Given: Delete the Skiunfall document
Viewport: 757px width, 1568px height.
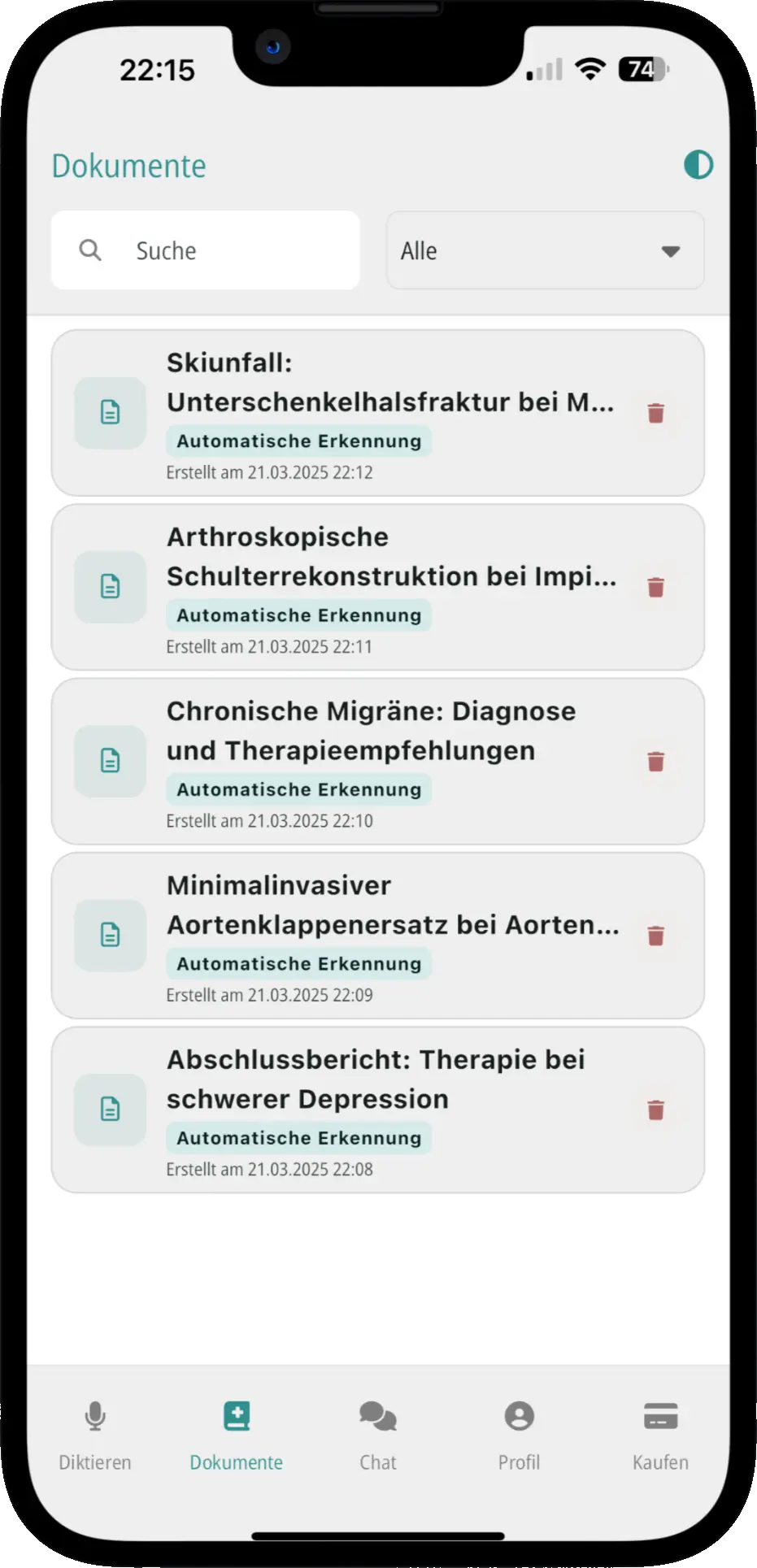Looking at the screenshot, I should coord(657,413).
